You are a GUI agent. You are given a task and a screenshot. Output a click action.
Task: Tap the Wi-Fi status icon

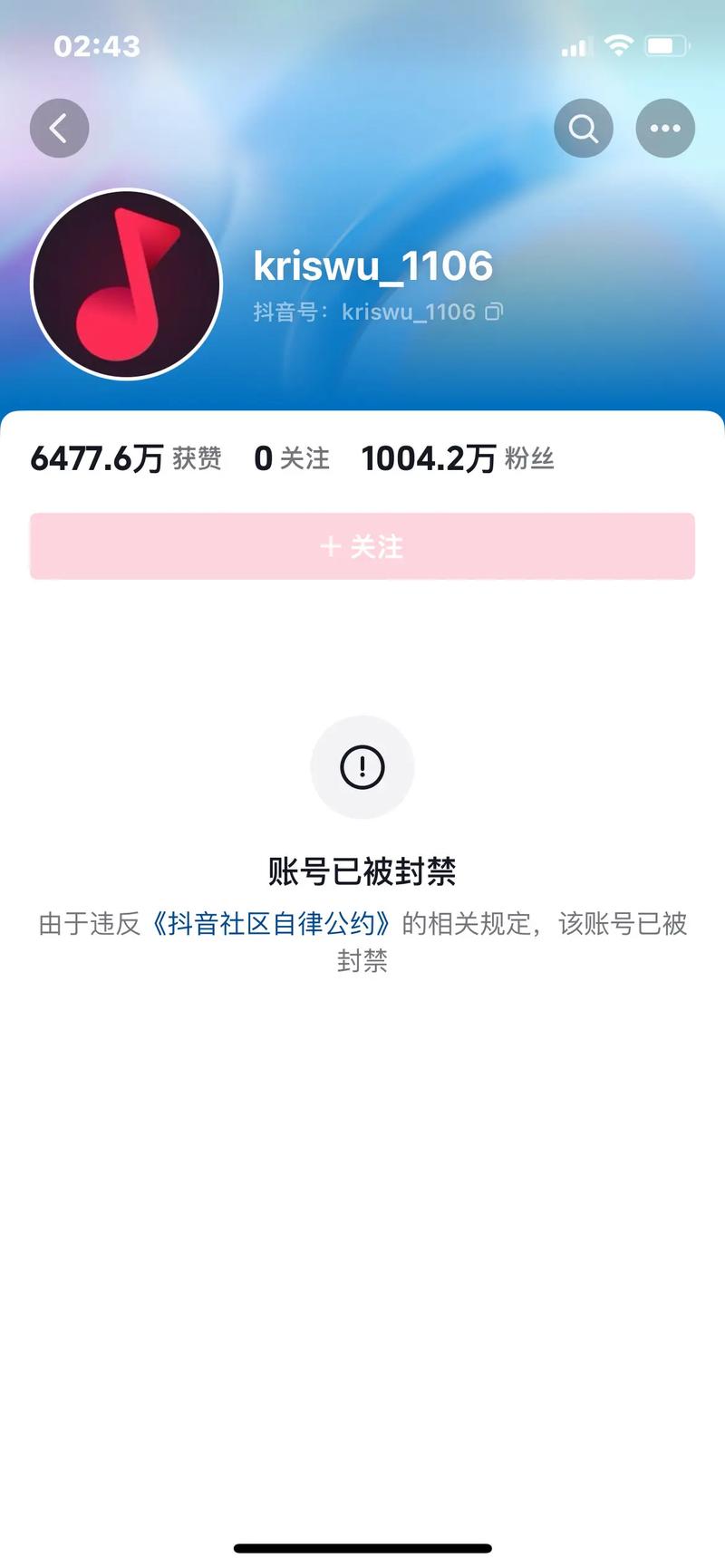coord(620,45)
